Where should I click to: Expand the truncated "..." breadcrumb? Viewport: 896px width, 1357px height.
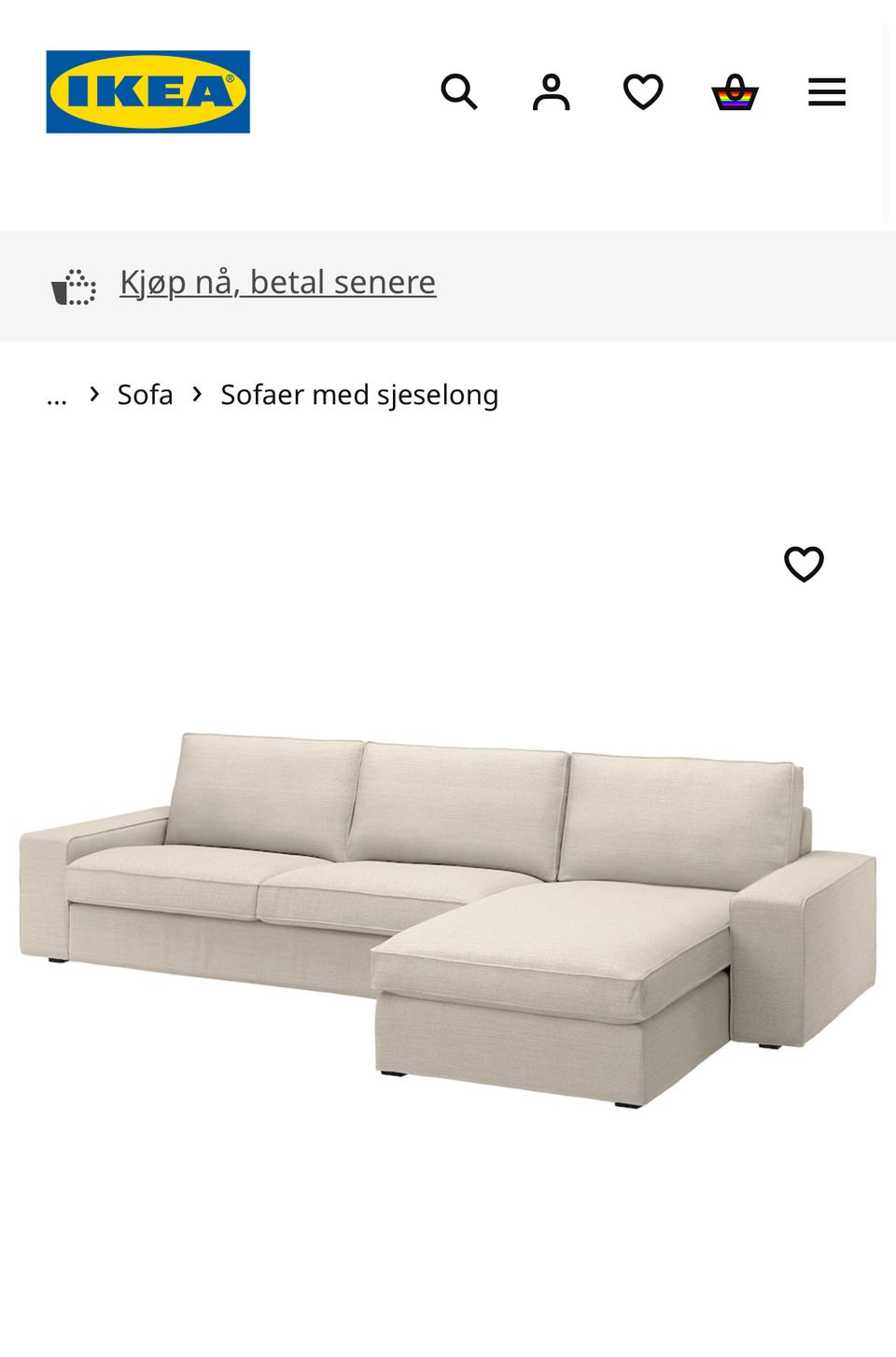tap(56, 394)
